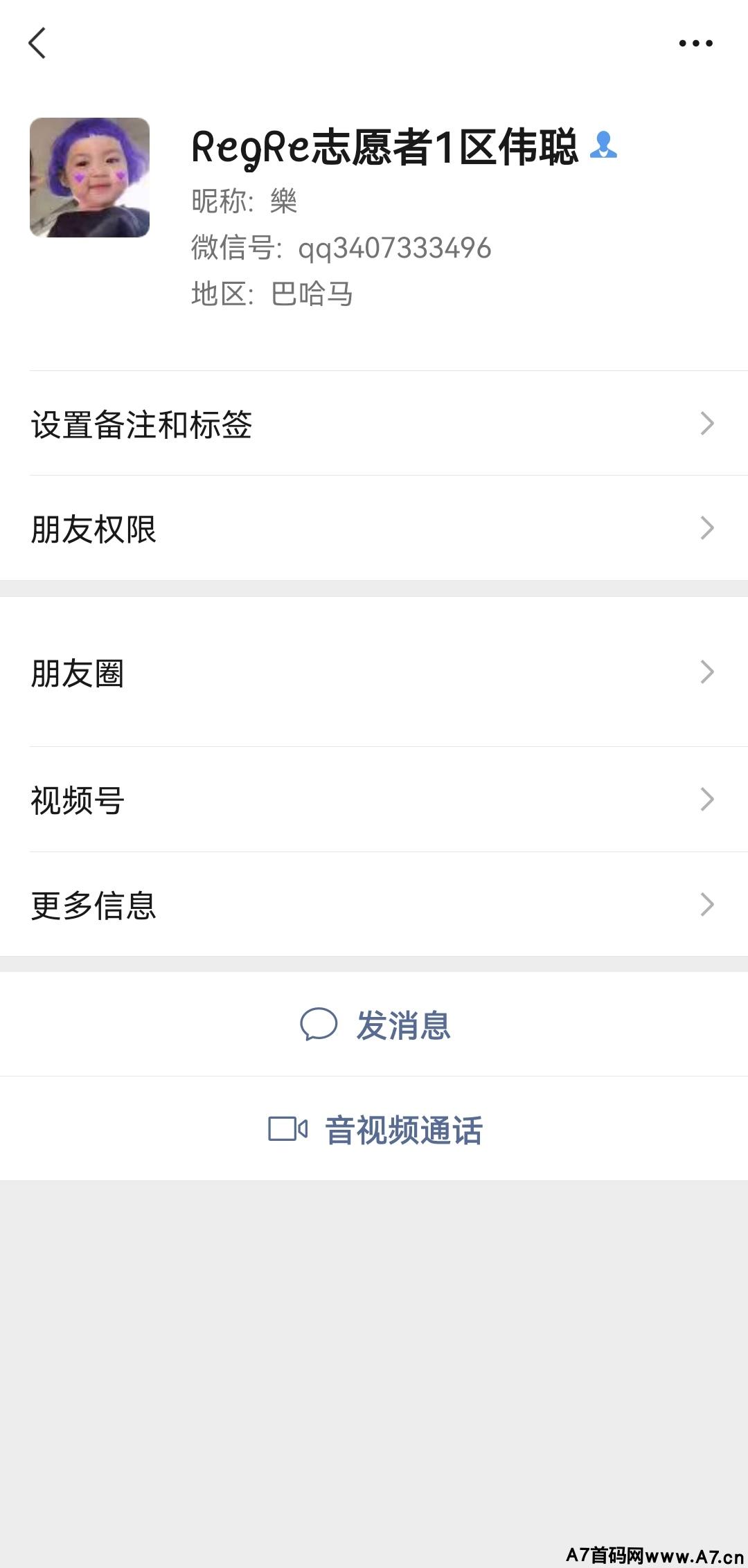748x1568 pixels.
Task: Start 音视频通话 with this contact
Action: click(x=375, y=1130)
